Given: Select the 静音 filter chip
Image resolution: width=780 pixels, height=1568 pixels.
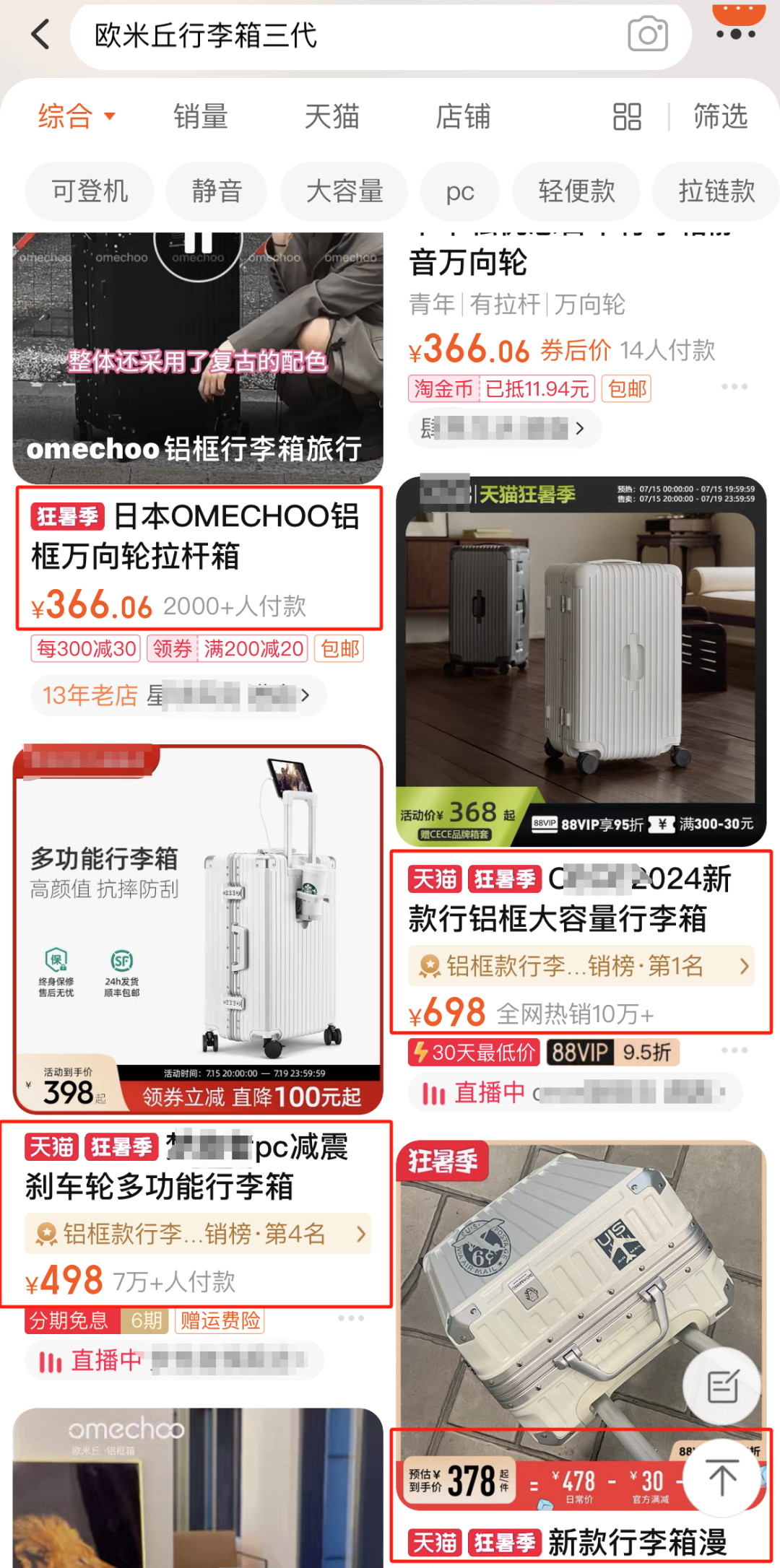Looking at the screenshot, I should 217,191.
